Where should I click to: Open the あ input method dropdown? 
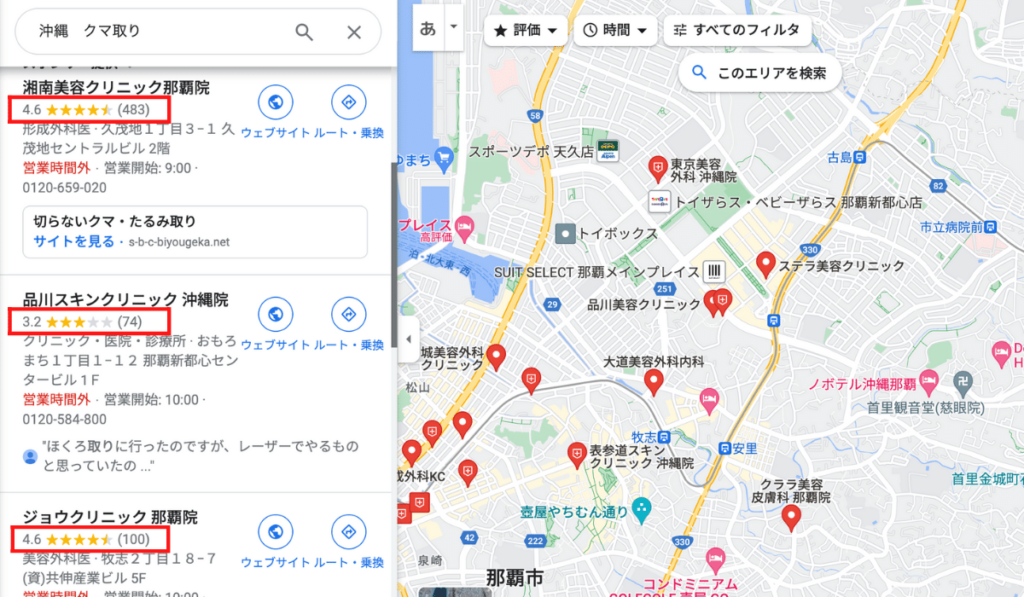point(455,28)
